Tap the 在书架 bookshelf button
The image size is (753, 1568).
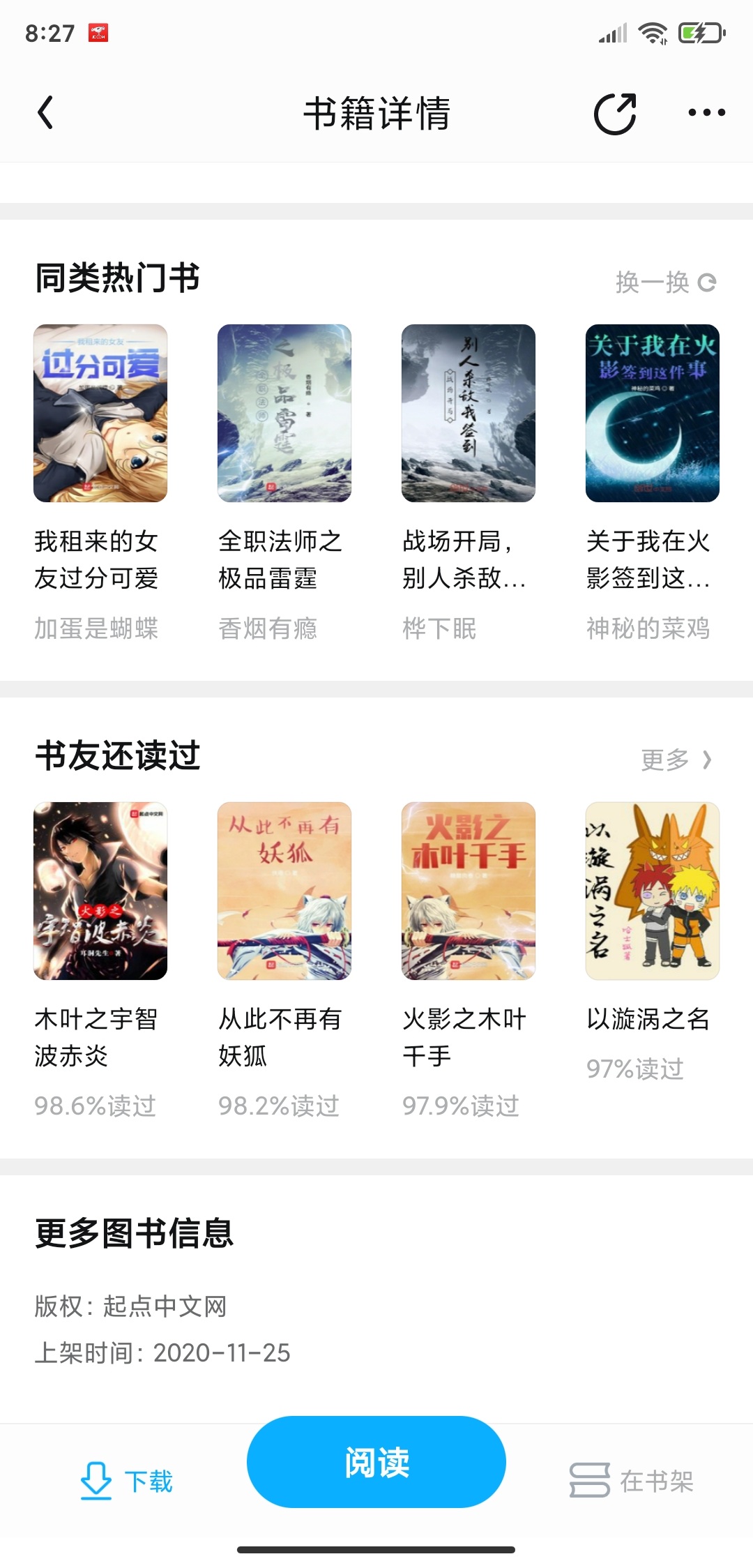[632, 1480]
